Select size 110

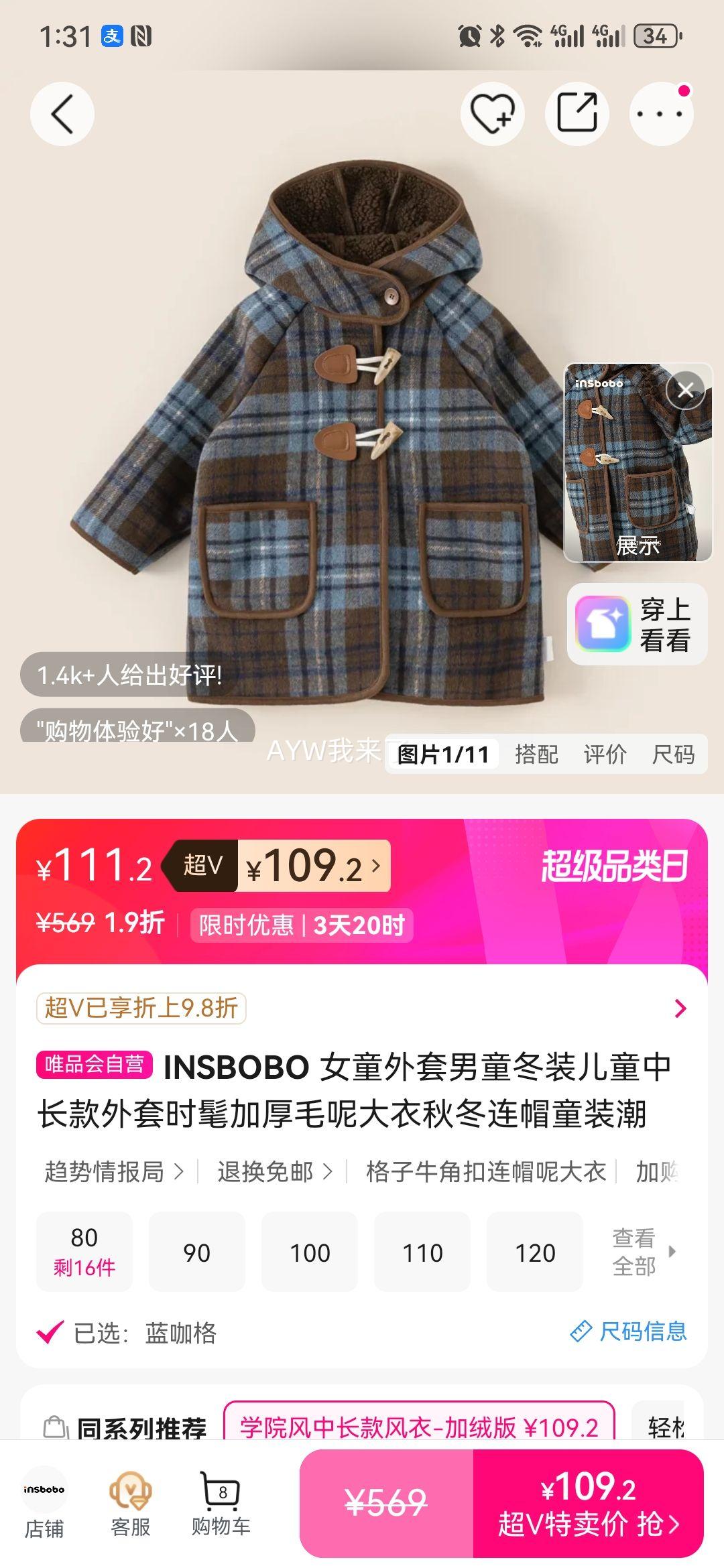pos(422,1252)
